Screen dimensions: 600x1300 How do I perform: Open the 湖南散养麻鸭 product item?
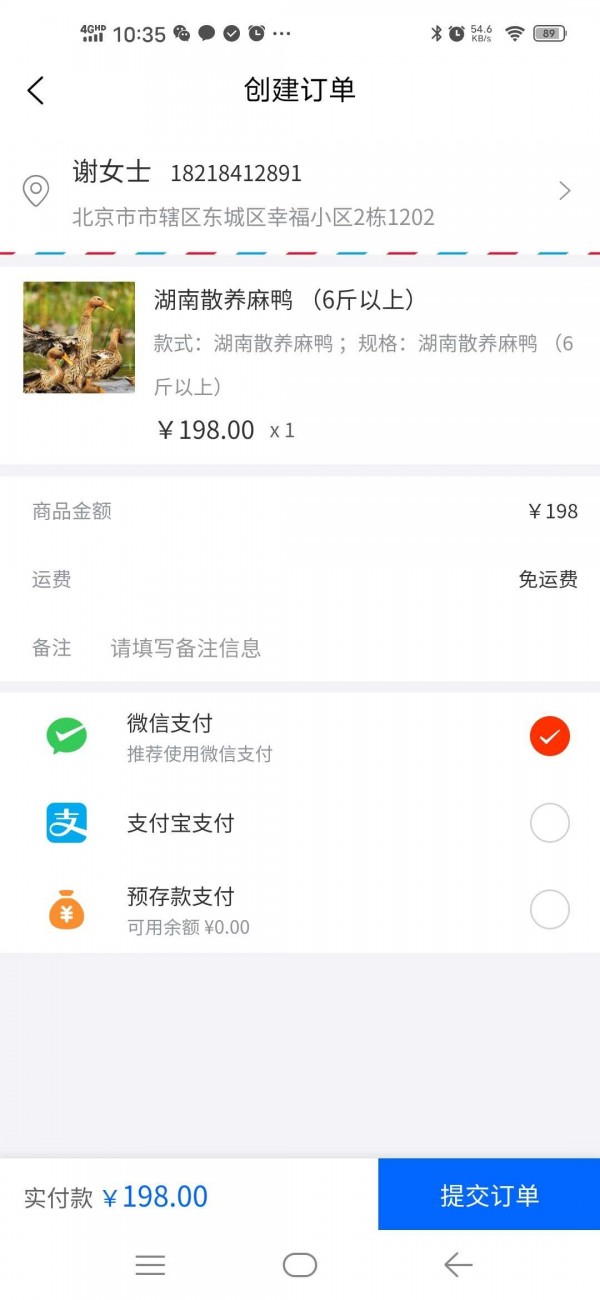(x=300, y=360)
